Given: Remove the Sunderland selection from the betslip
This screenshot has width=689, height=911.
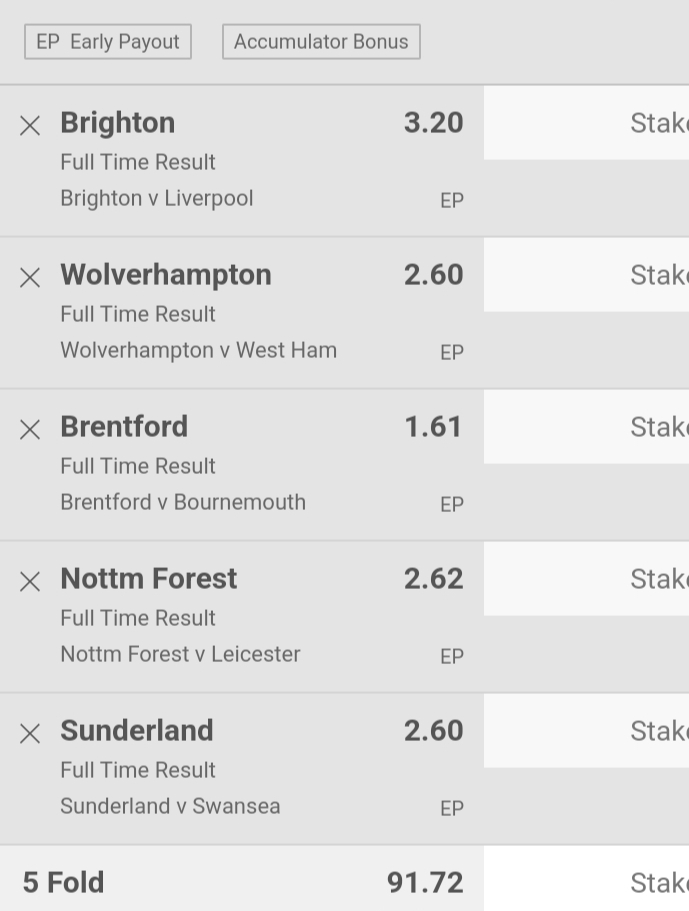Looking at the screenshot, I should pos(30,733).
